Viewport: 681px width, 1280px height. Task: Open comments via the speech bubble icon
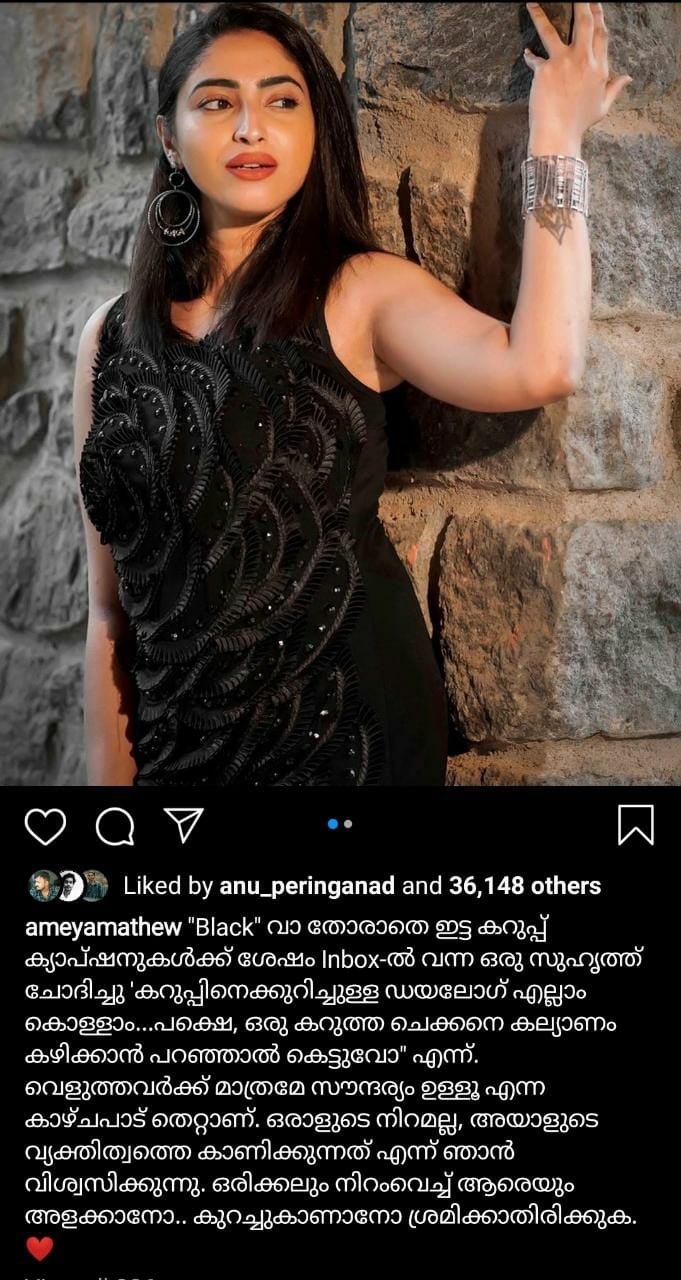[x=115, y=826]
